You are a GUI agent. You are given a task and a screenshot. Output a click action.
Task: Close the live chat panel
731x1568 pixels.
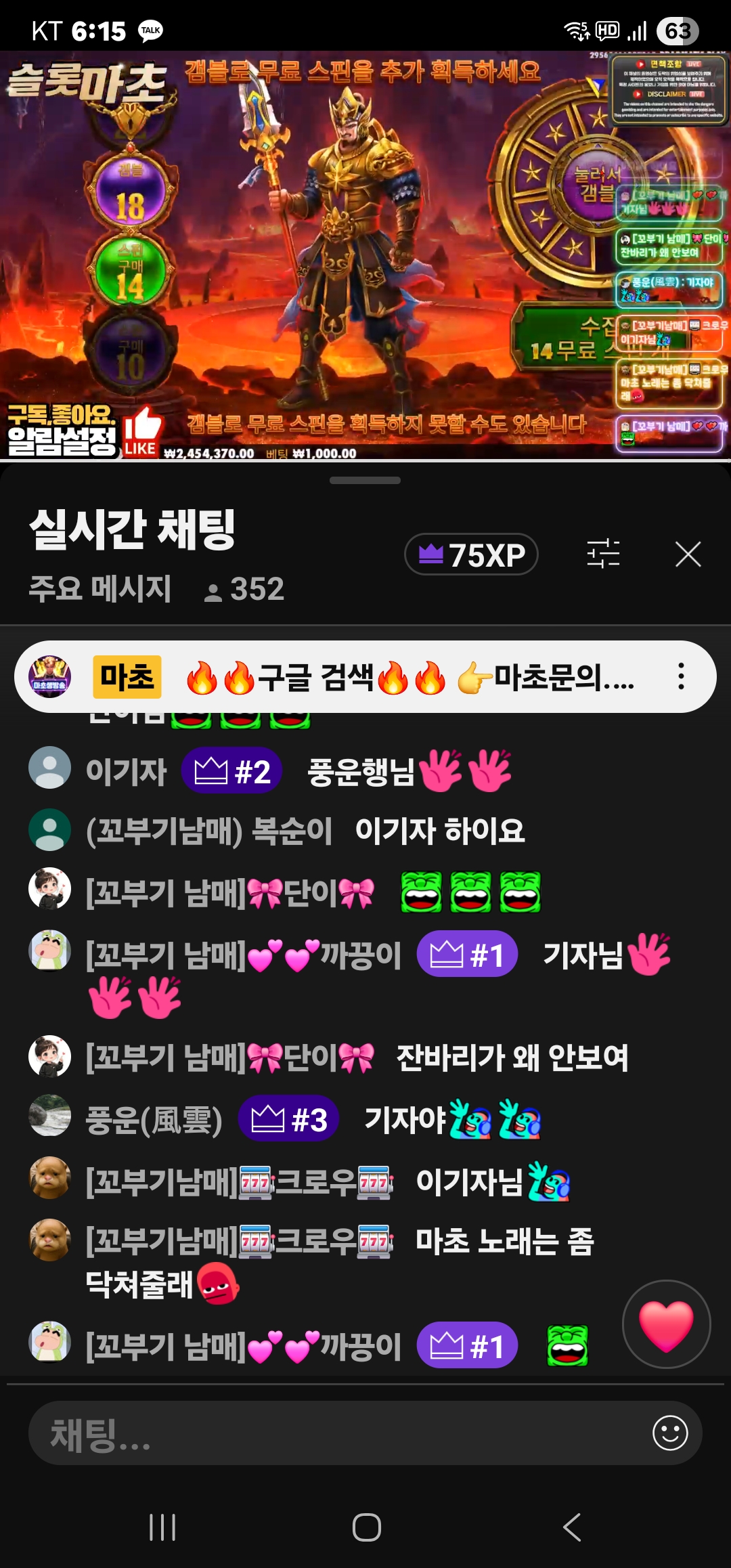[x=688, y=554]
